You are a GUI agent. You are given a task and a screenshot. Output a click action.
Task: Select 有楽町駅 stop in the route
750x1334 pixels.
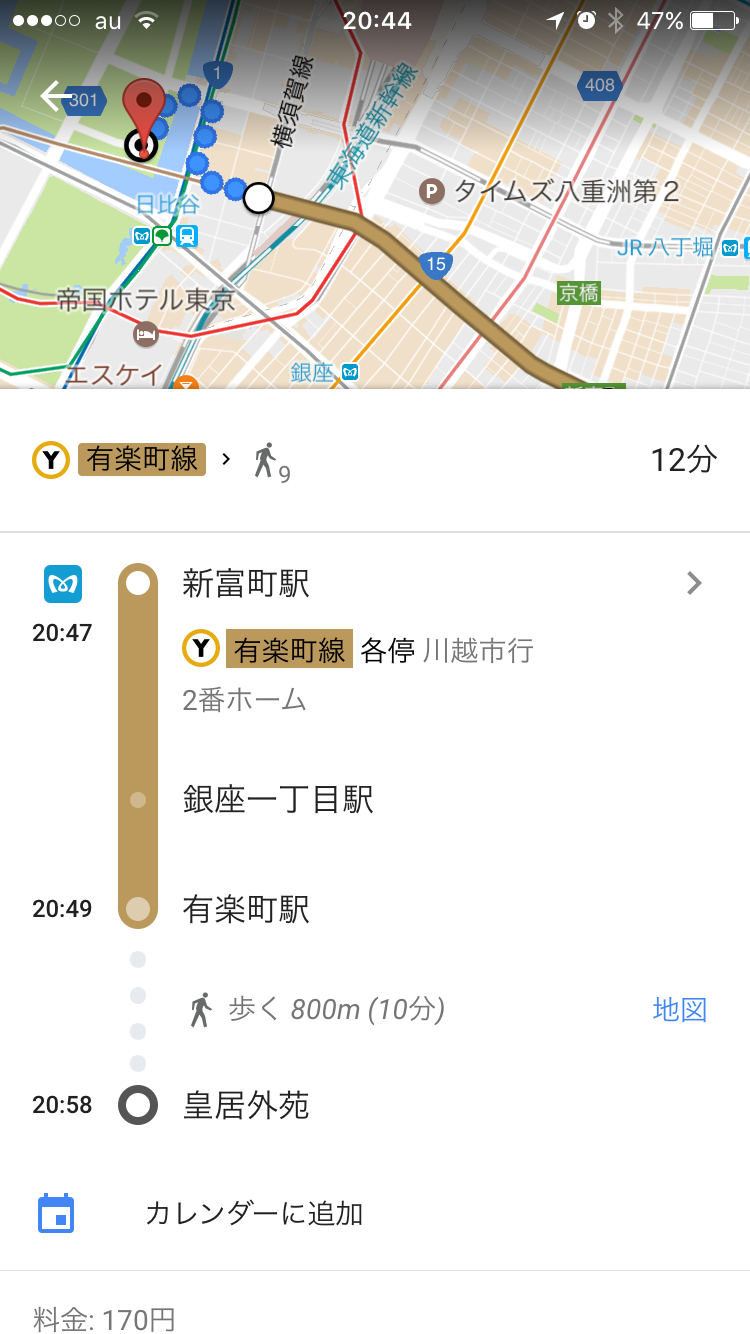[x=246, y=909]
